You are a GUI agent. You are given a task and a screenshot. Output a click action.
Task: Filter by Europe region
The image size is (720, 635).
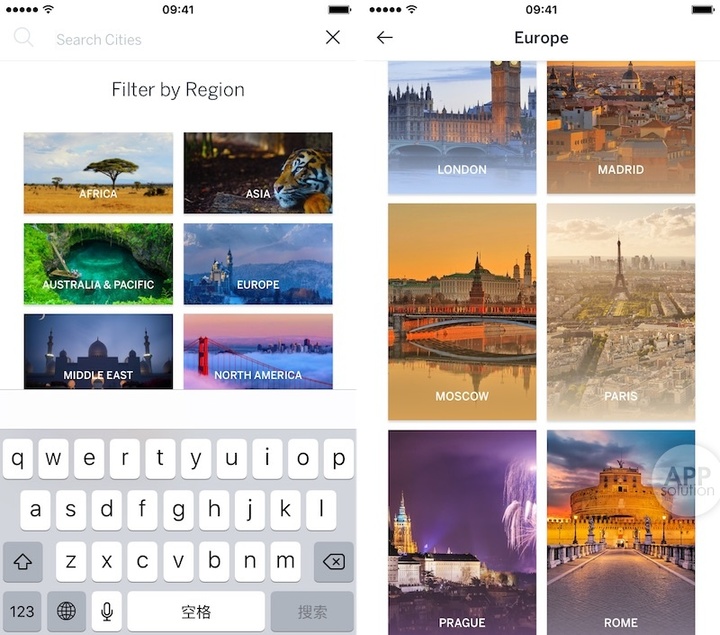tap(258, 263)
